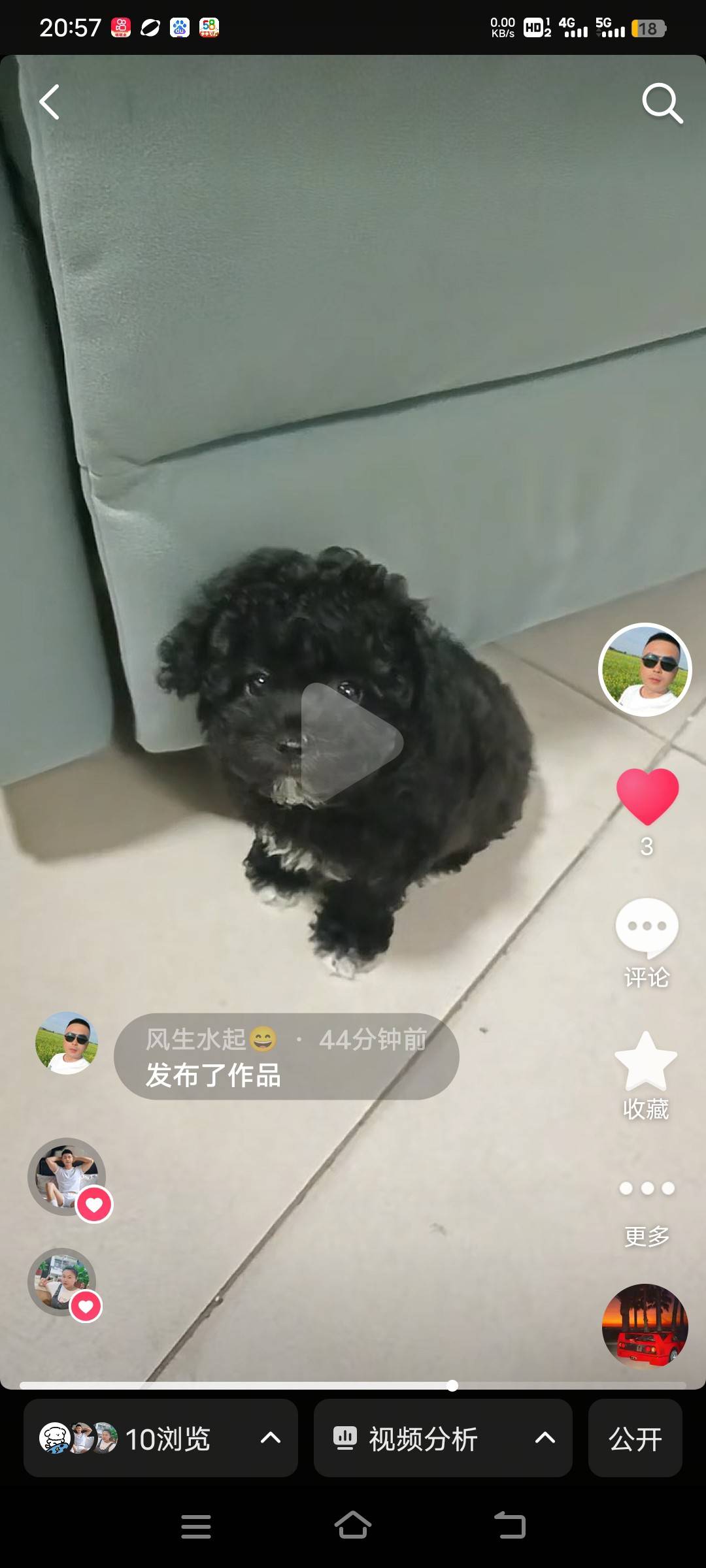The height and width of the screenshot is (1568, 706).
Task: Tap the 收藏 star to favorite
Action: (x=646, y=1063)
